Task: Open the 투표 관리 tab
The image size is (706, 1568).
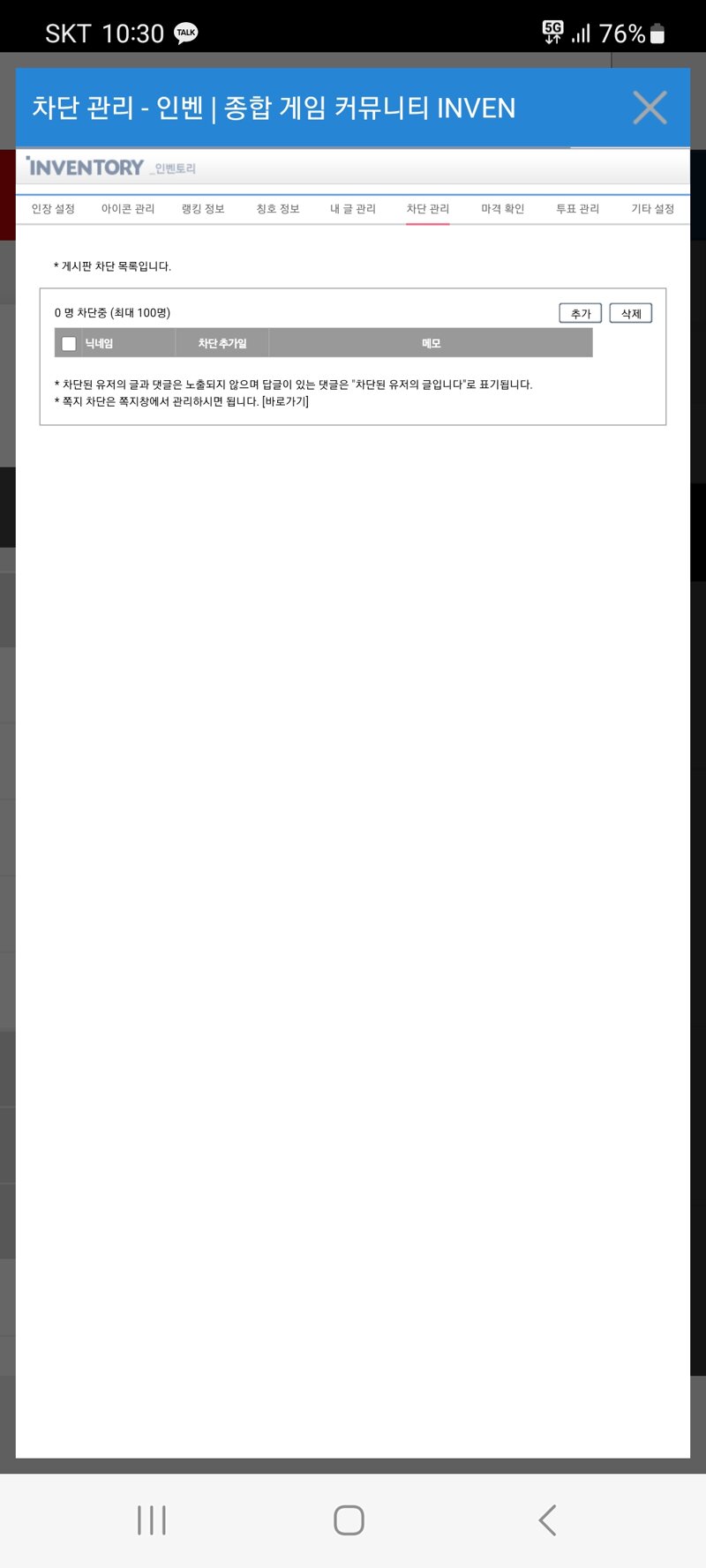Action: click(x=578, y=209)
